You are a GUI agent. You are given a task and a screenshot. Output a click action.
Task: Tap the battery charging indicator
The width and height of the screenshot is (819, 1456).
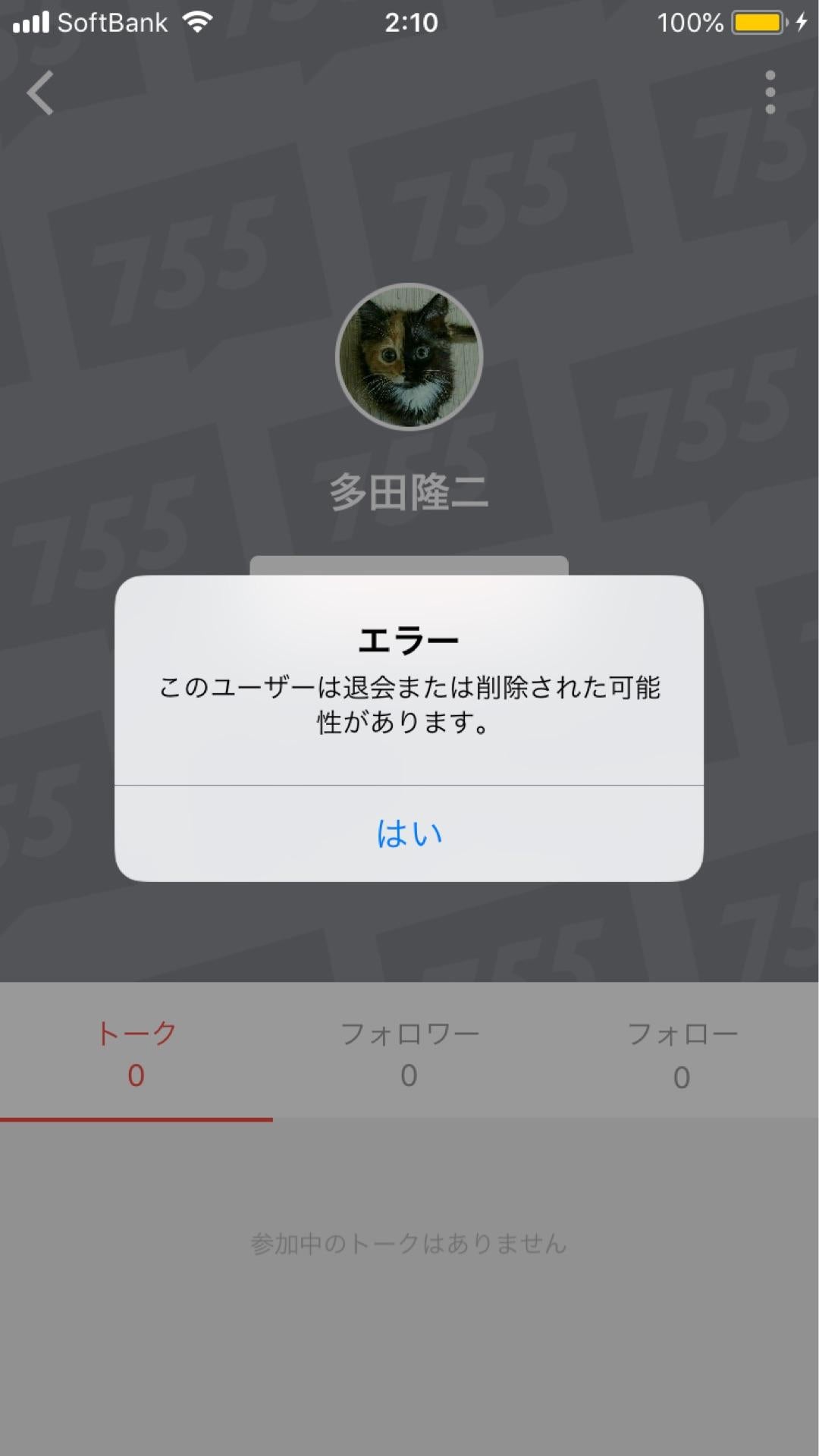click(757, 23)
